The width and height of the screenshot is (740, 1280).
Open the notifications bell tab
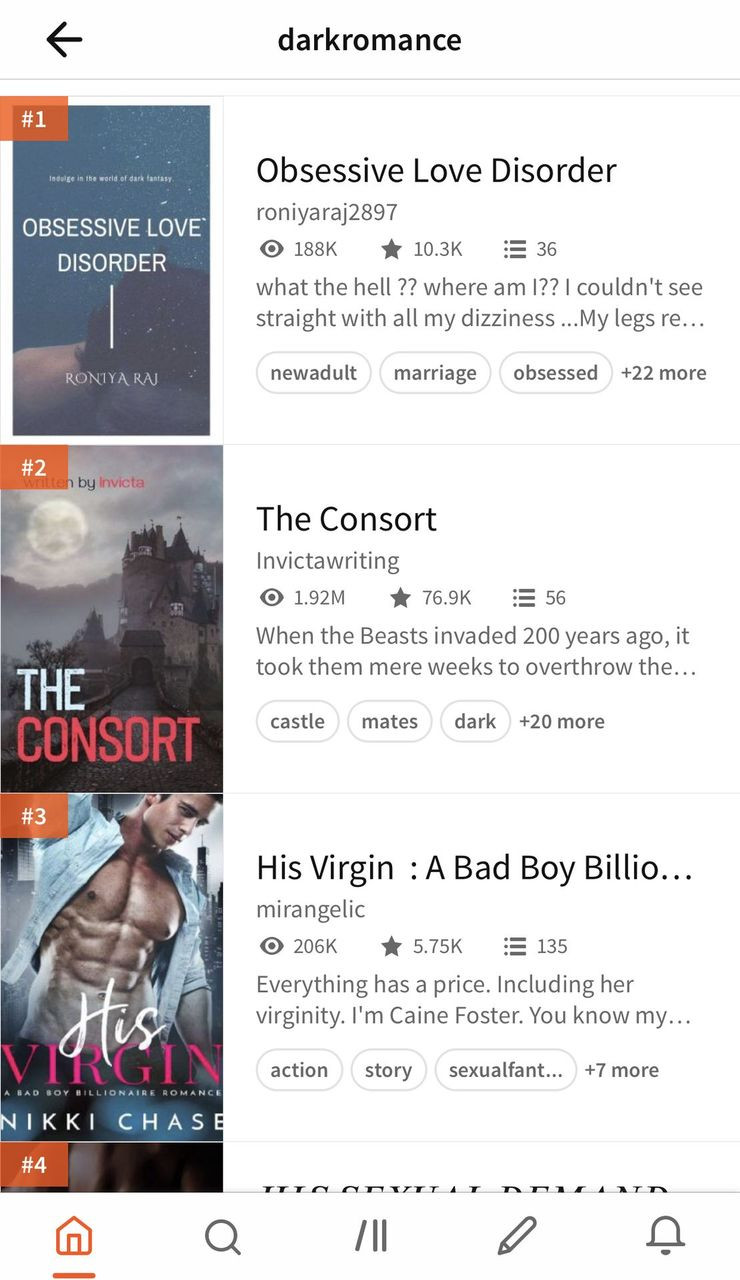tap(665, 1238)
